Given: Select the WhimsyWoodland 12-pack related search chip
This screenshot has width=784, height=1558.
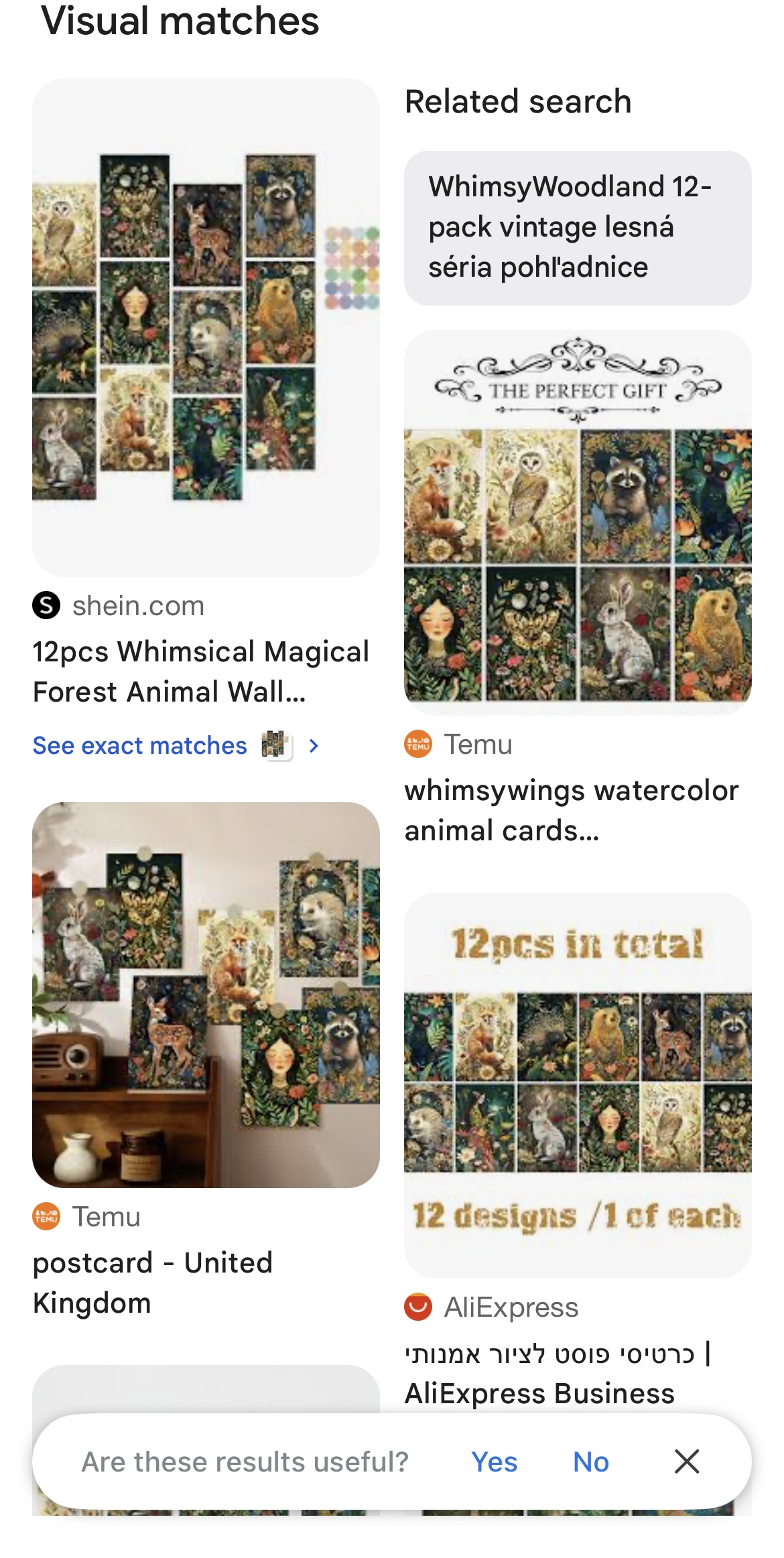Looking at the screenshot, I should coord(578,228).
